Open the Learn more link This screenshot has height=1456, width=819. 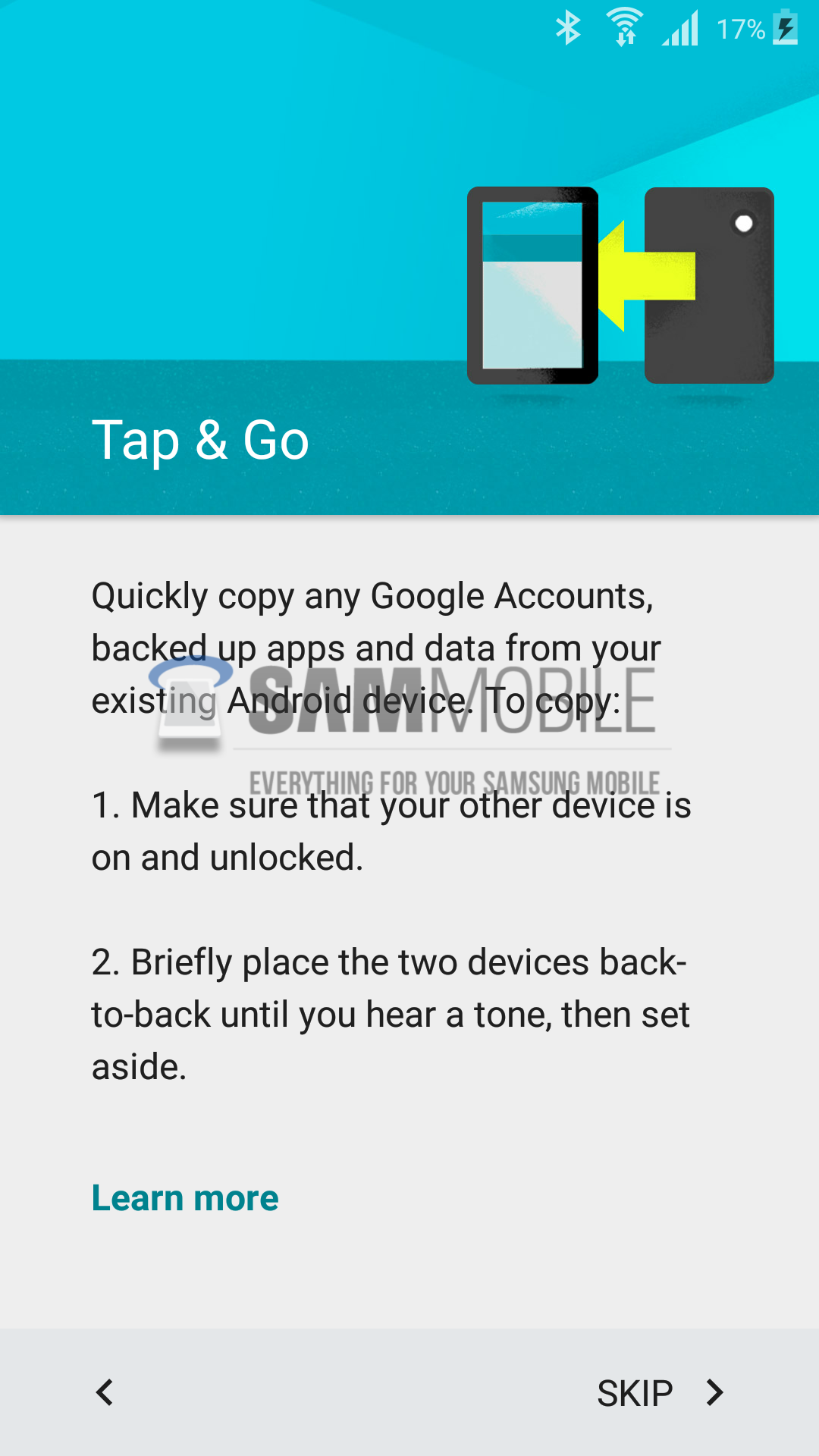(x=185, y=1198)
